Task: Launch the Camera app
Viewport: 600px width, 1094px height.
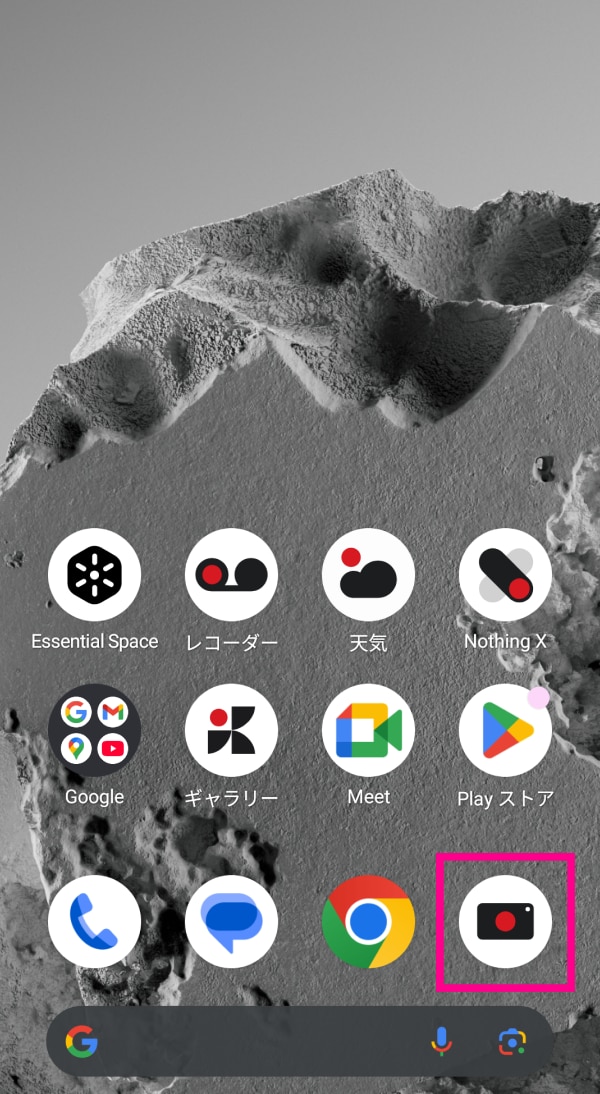Action: pos(505,921)
